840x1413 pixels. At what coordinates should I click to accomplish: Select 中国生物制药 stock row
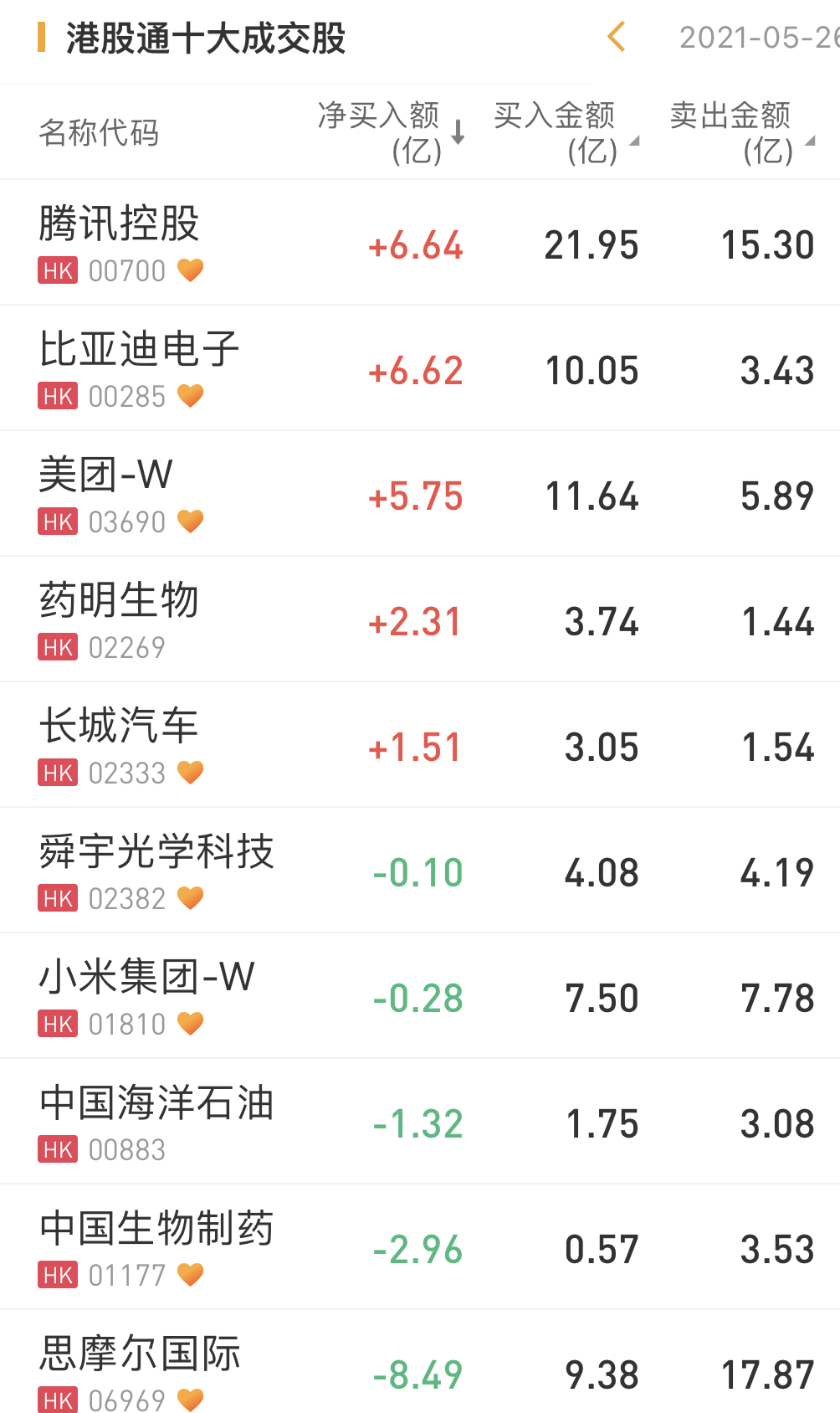click(x=156, y=1229)
